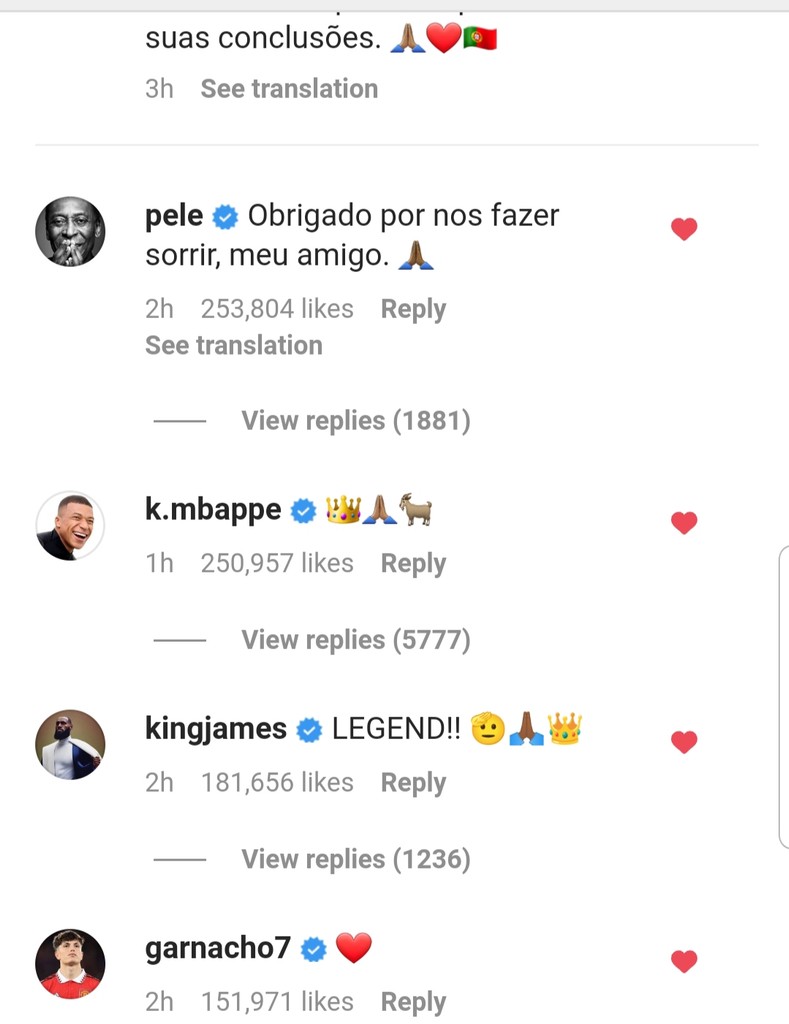
Task: View 1881 replies to pele's comment
Action: tap(355, 421)
